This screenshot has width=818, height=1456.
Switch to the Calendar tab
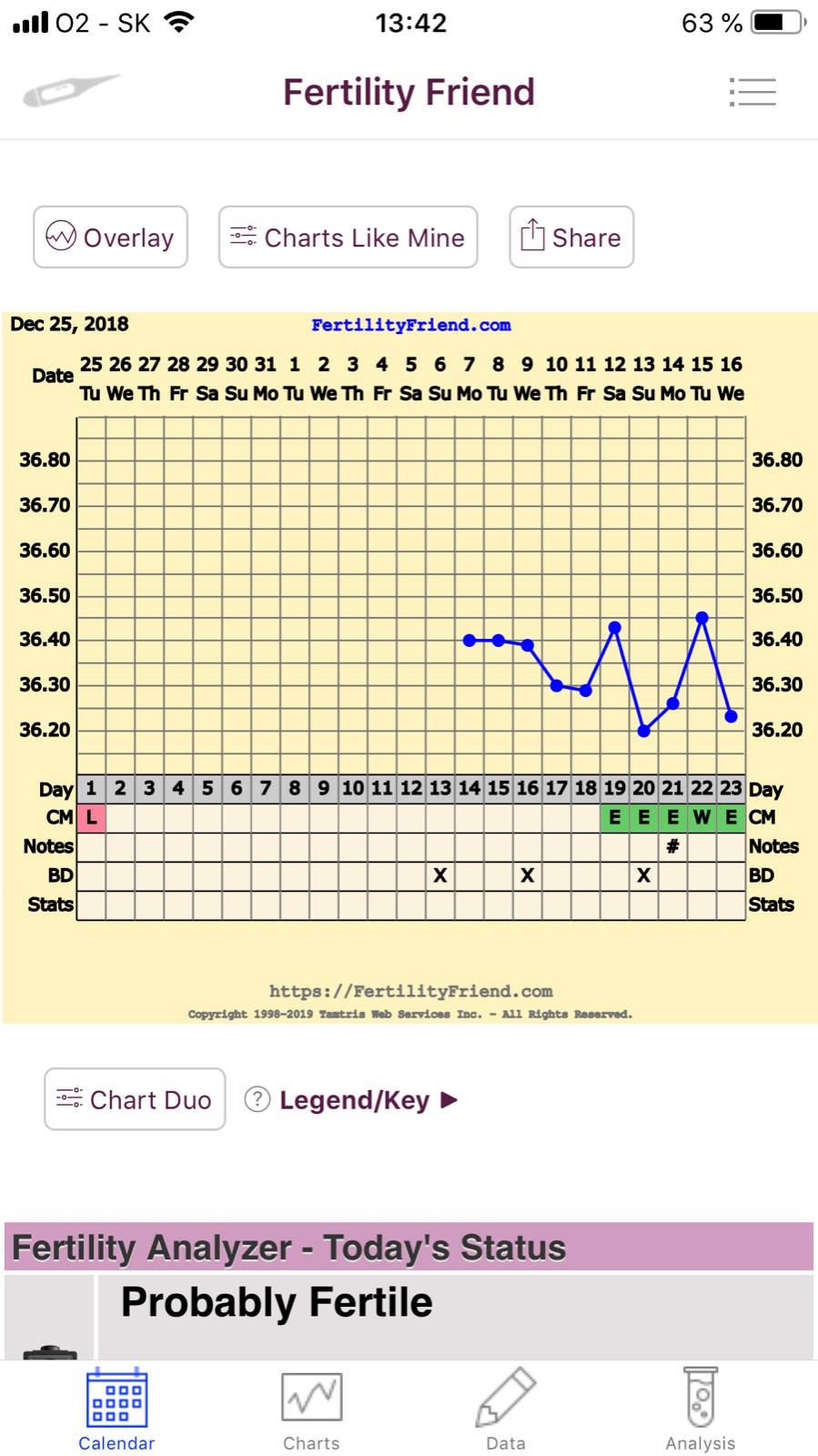(116, 1409)
